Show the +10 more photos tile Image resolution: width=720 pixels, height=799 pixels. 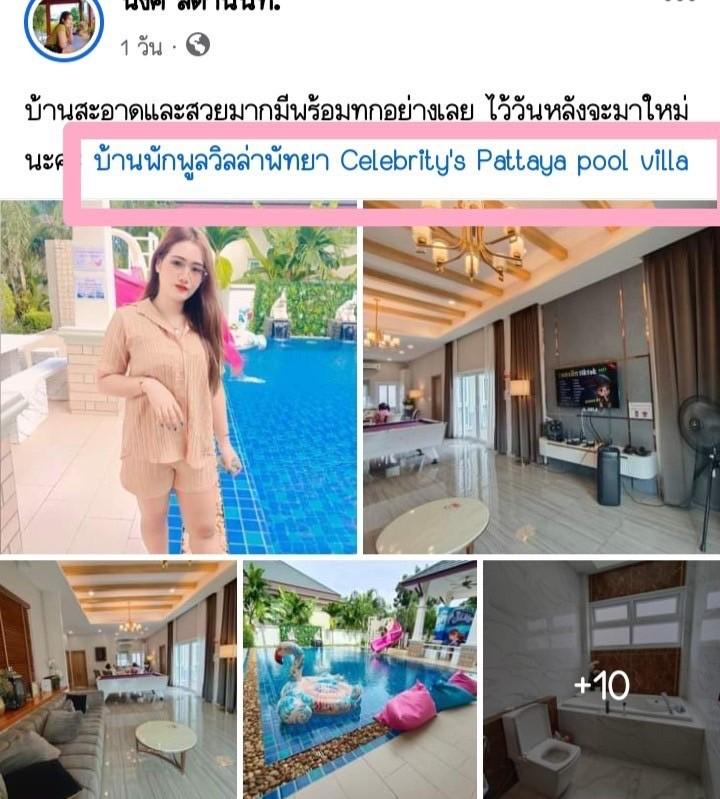point(601,679)
